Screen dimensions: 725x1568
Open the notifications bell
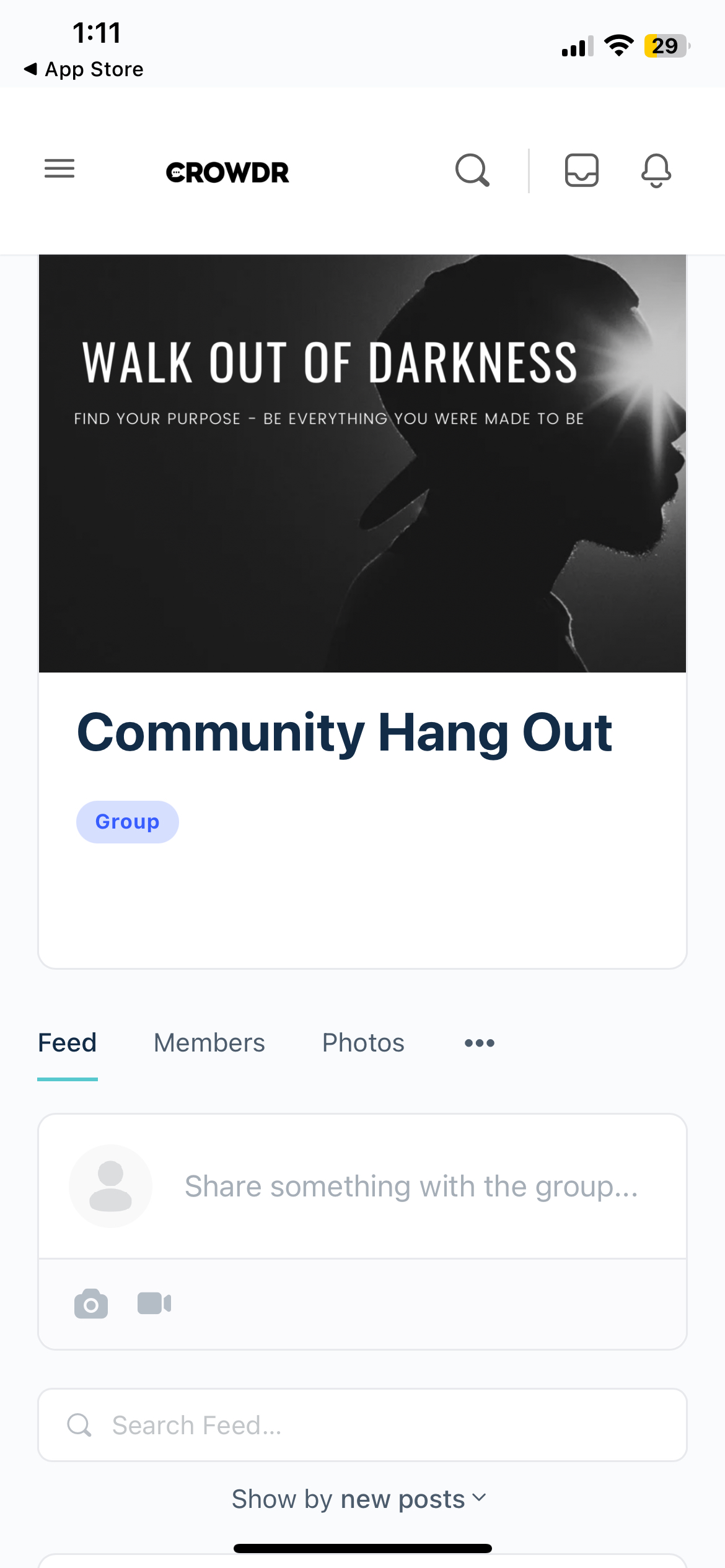pos(656,170)
